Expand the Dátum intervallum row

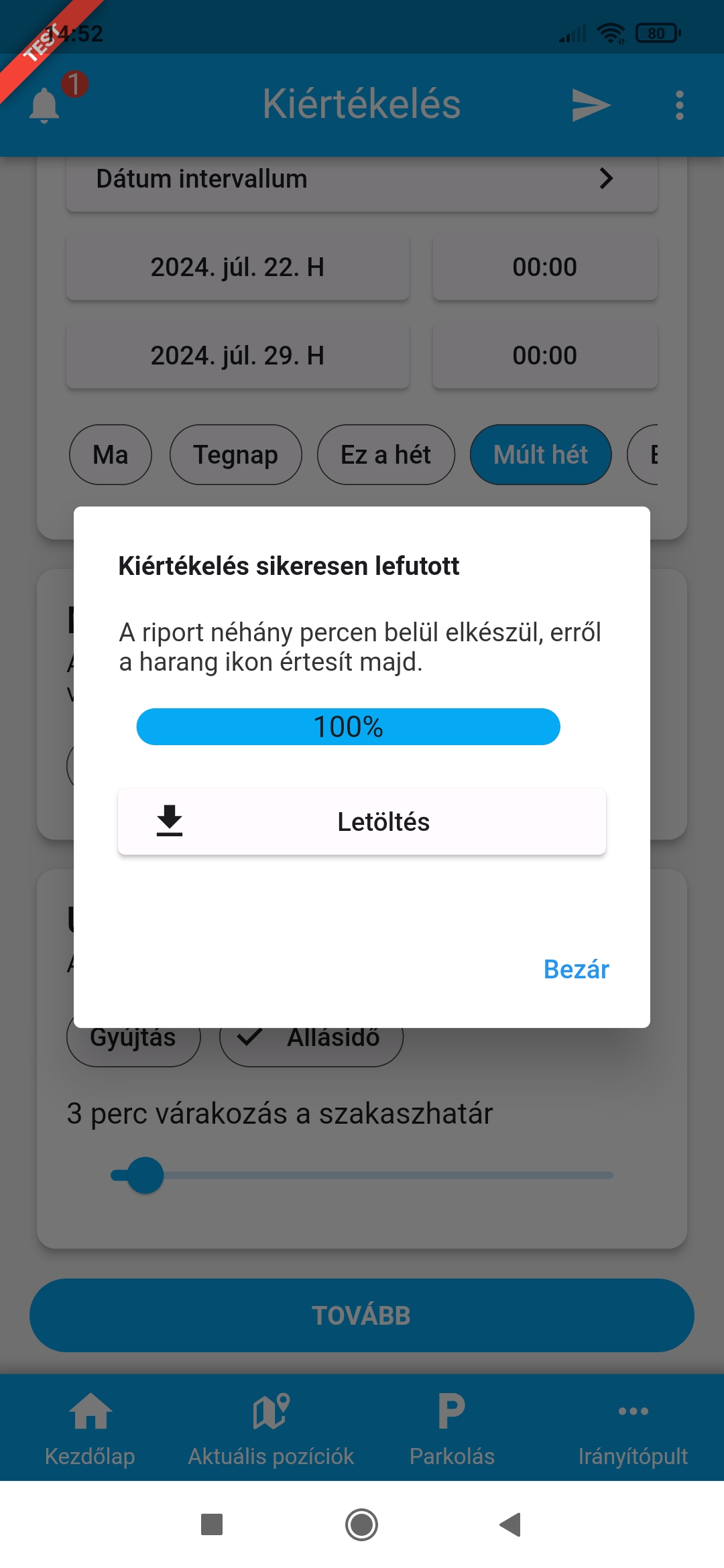point(362,180)
